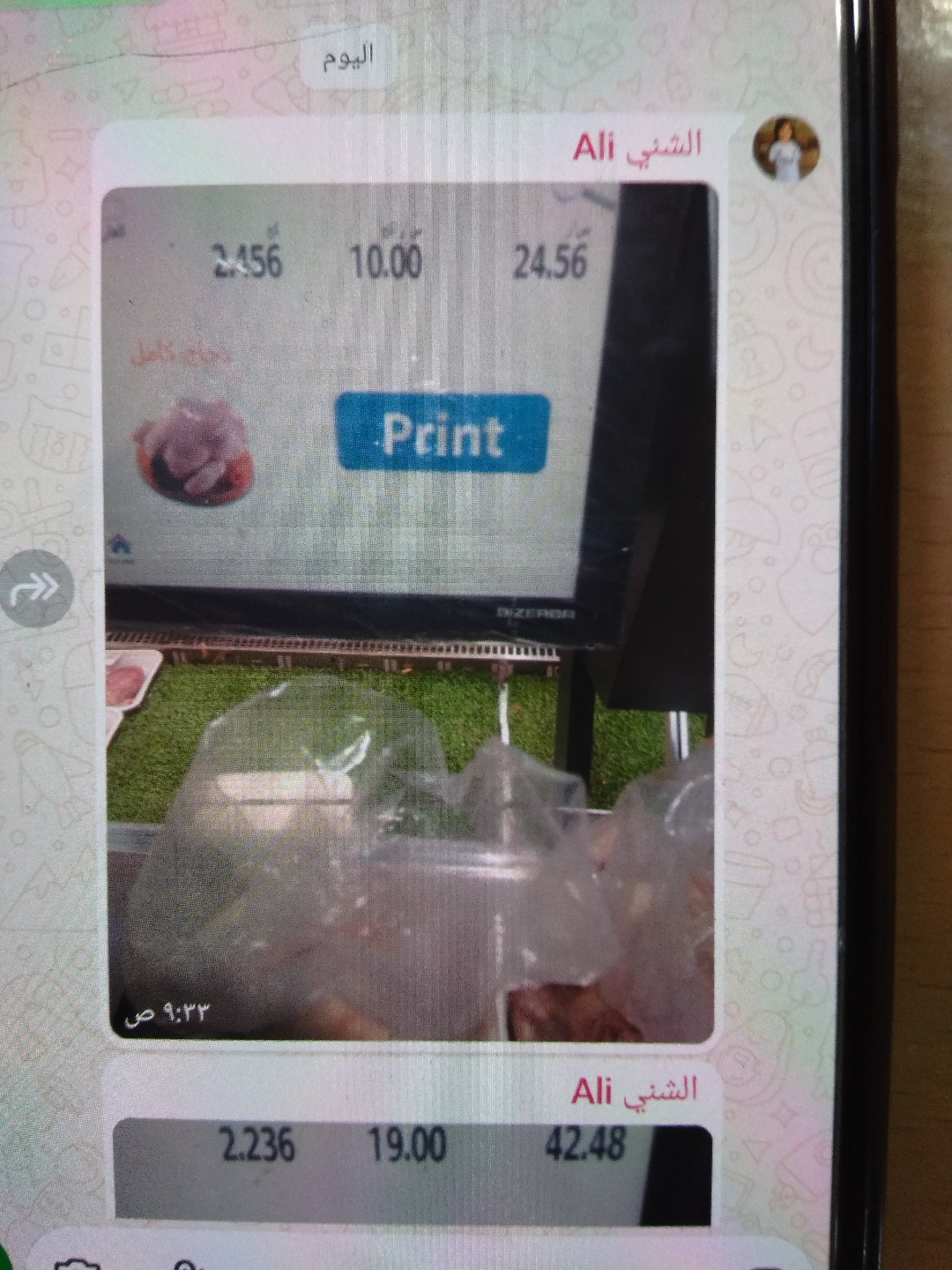This screenshot has height=1270, width=952.
Task: Open the second photo showing 42.48 total
Action: (412, 1169)
